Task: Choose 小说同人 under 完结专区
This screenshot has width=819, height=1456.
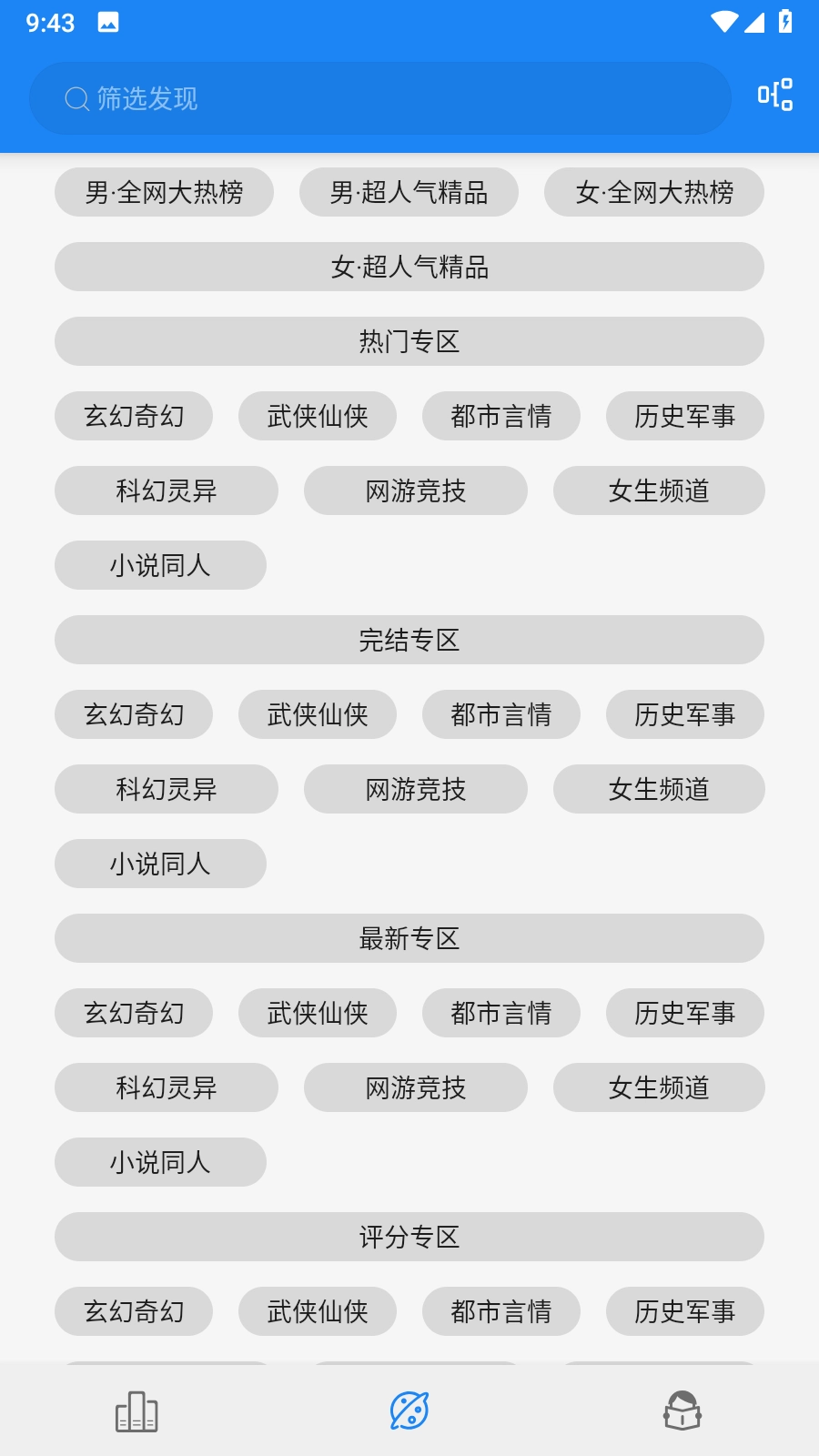Action: 160,864
